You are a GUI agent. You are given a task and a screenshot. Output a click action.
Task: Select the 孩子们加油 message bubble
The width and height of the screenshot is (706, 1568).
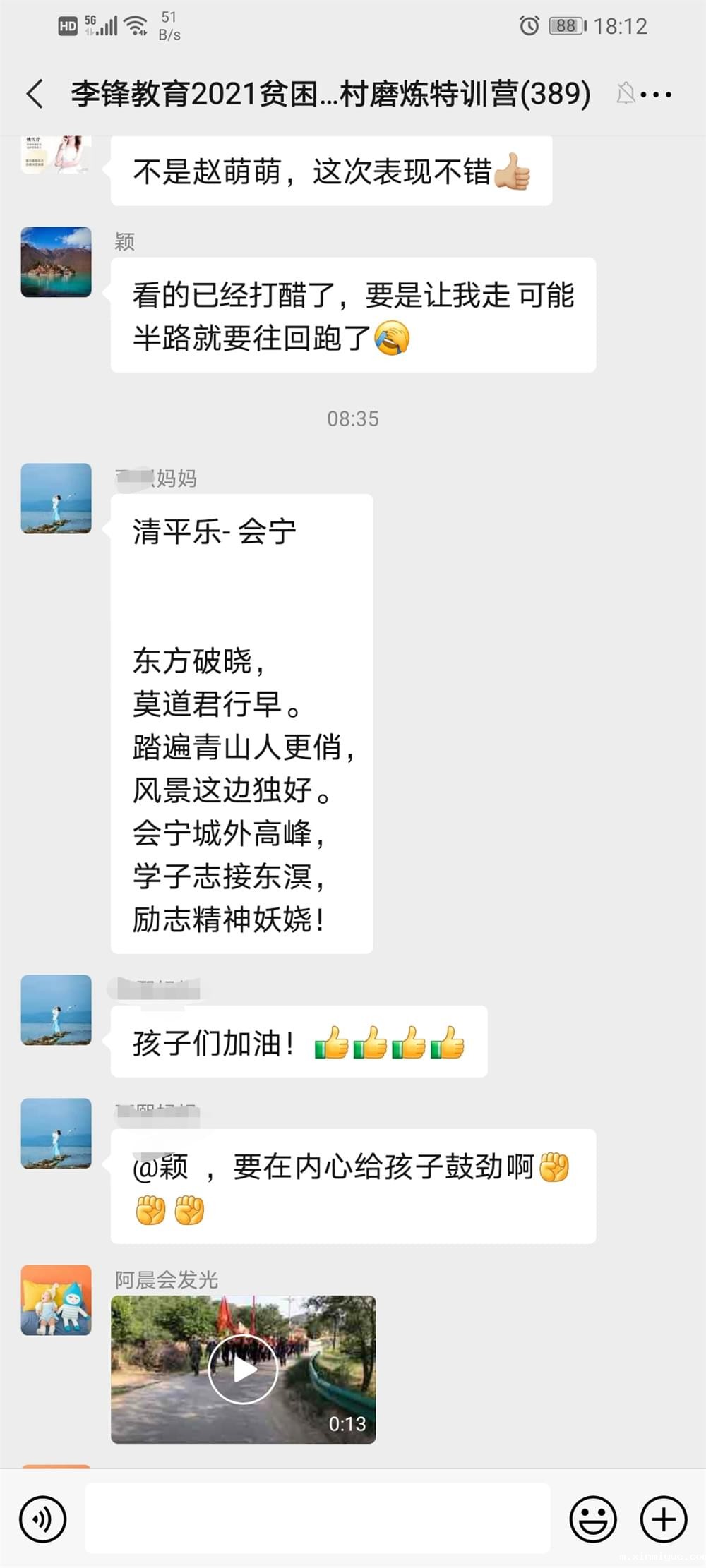tap(297, 1043)
